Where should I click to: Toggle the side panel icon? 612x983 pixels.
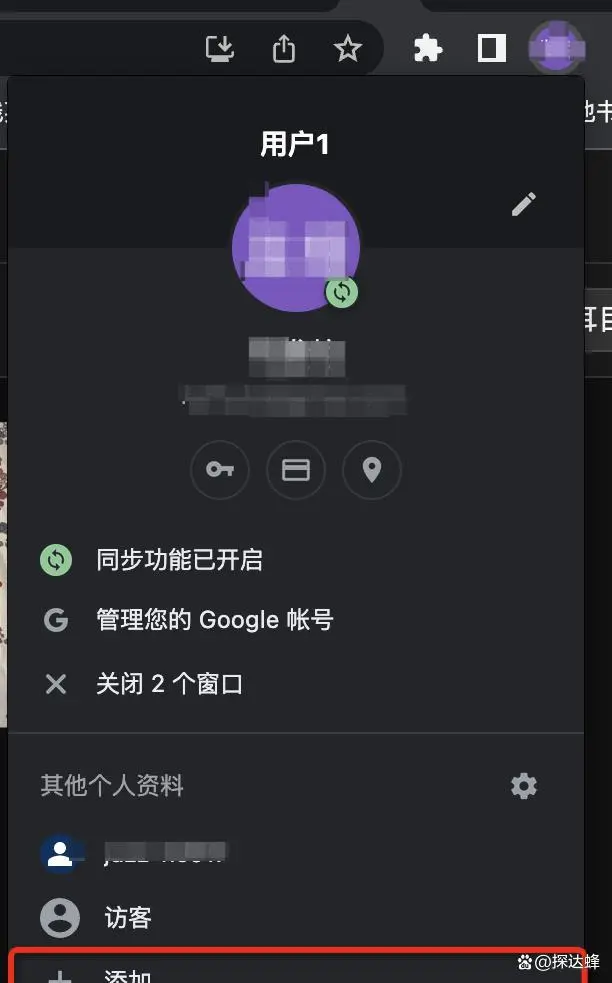coord(491,48)
